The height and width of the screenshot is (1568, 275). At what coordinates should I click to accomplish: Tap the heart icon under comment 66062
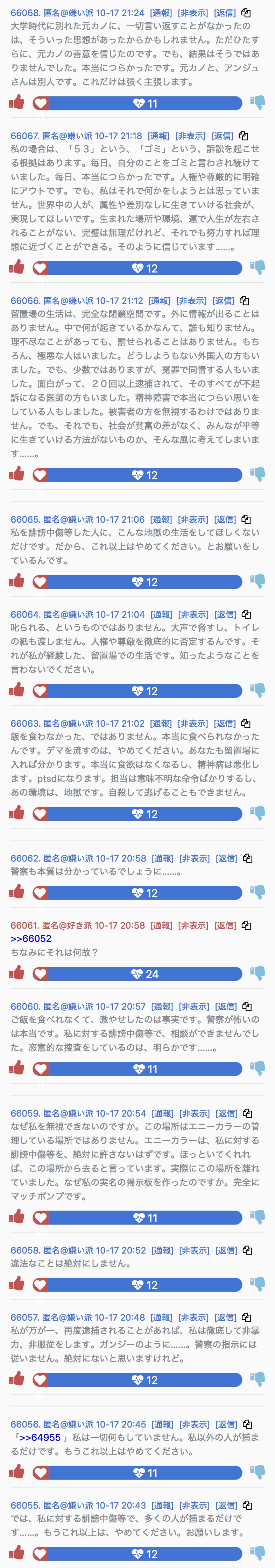40,892
